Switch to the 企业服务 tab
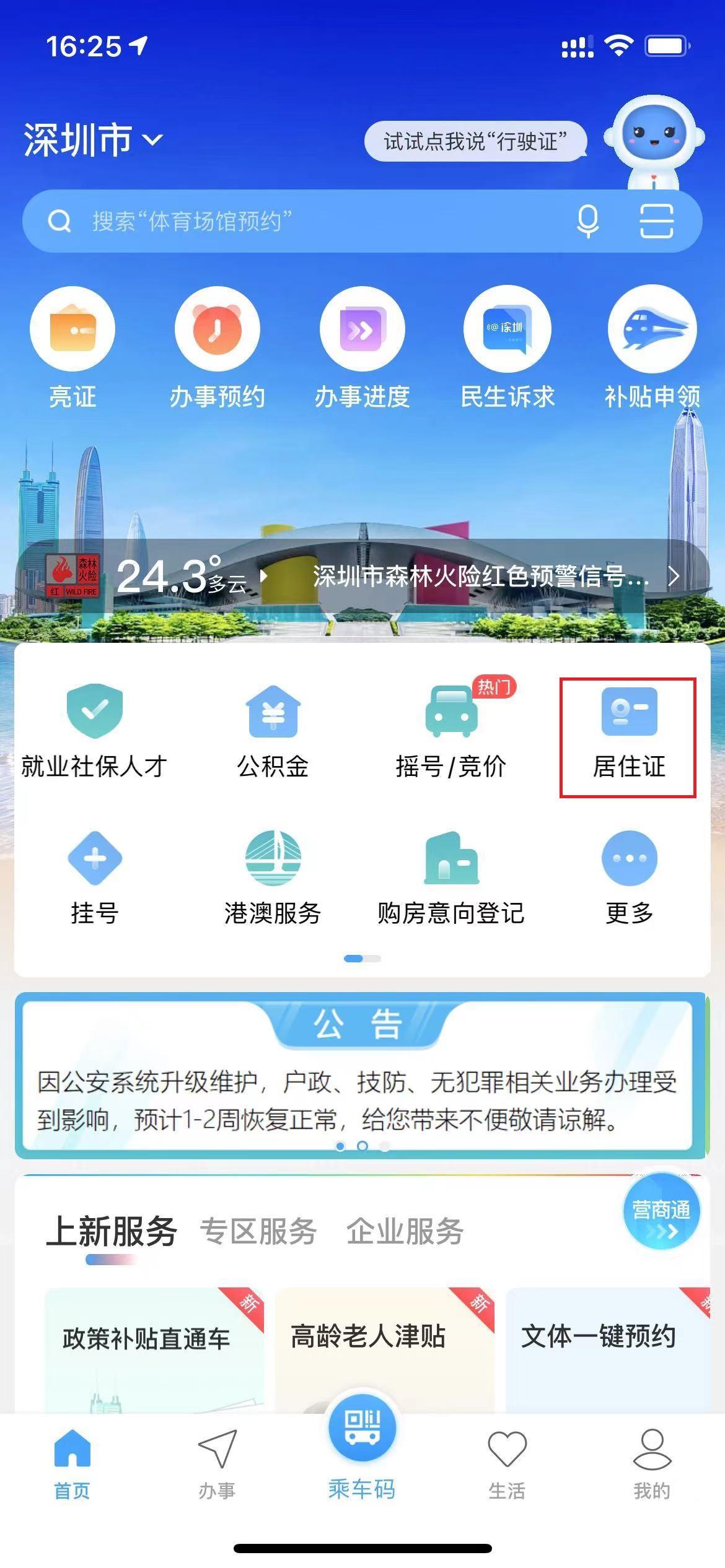Screen dimensions: 725x1568 click(x=405, y=1230)
